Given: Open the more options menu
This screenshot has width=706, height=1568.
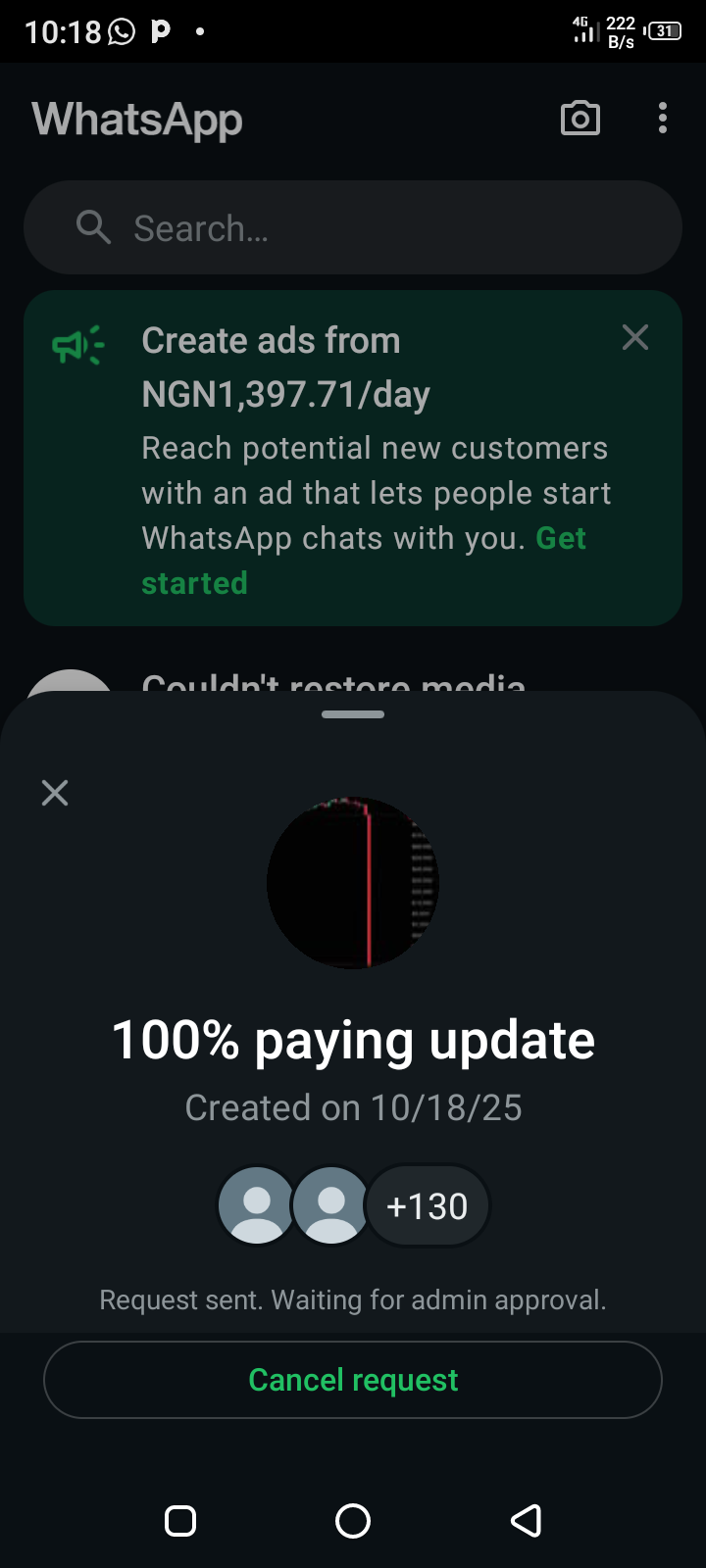Looking at the screenshot, I should [x=663, y=119].
